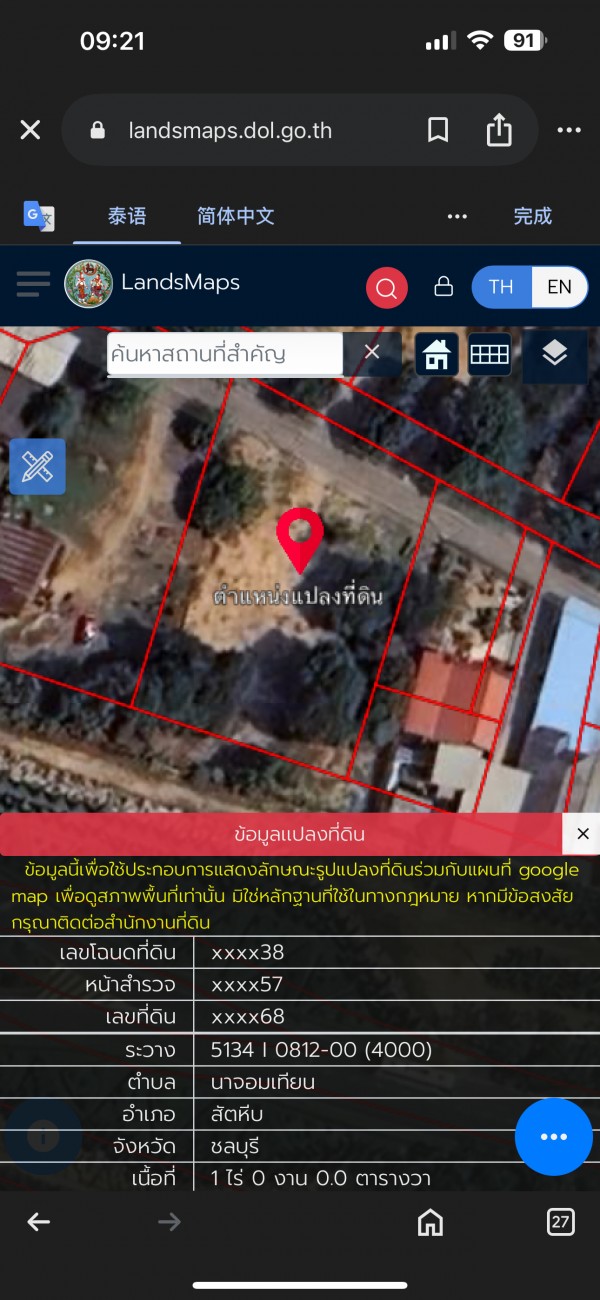Switch language to EN
The image size is (600, 1300).
559,287
